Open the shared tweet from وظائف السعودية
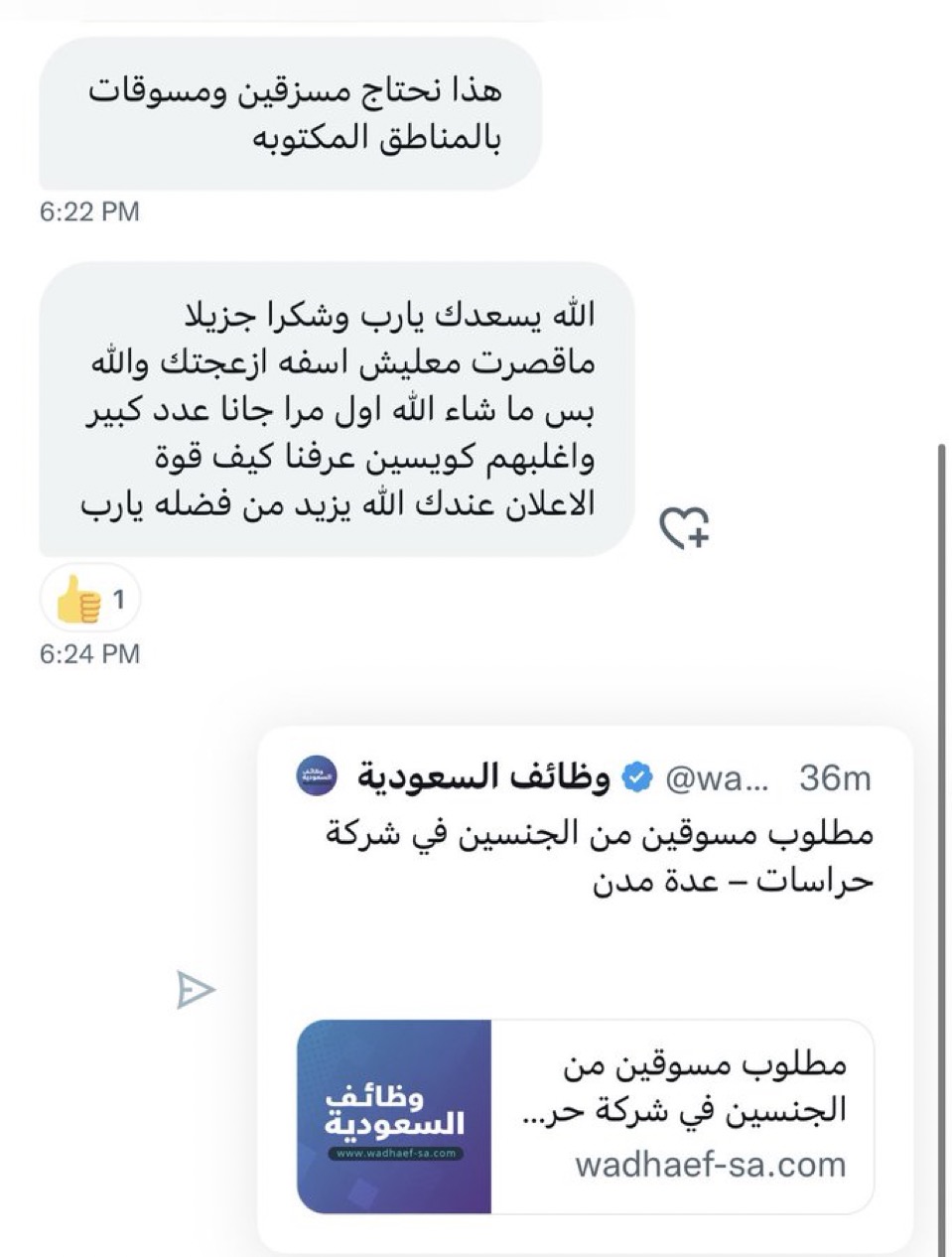 click(x=596, y=854)
